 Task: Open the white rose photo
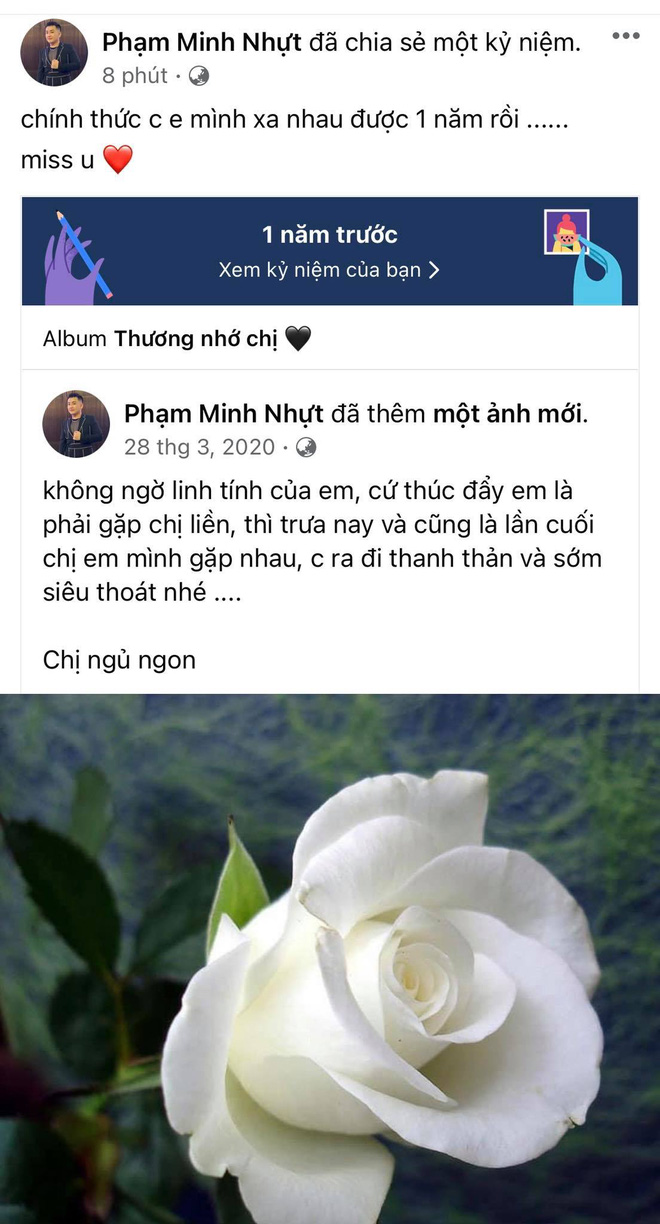click(x=330, y=958)
